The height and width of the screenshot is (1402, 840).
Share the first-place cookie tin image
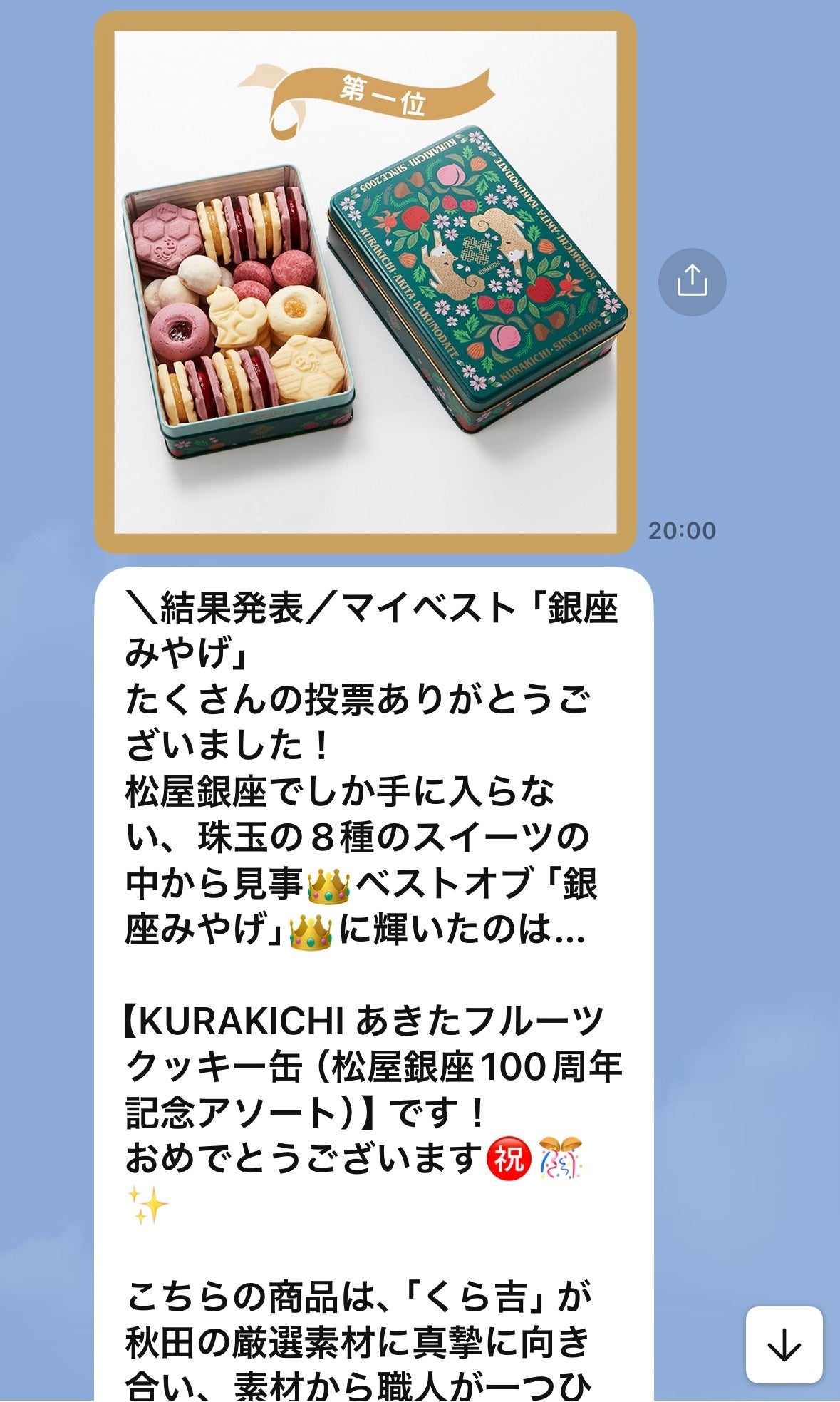pyautogui.click(x=692, y=282)
